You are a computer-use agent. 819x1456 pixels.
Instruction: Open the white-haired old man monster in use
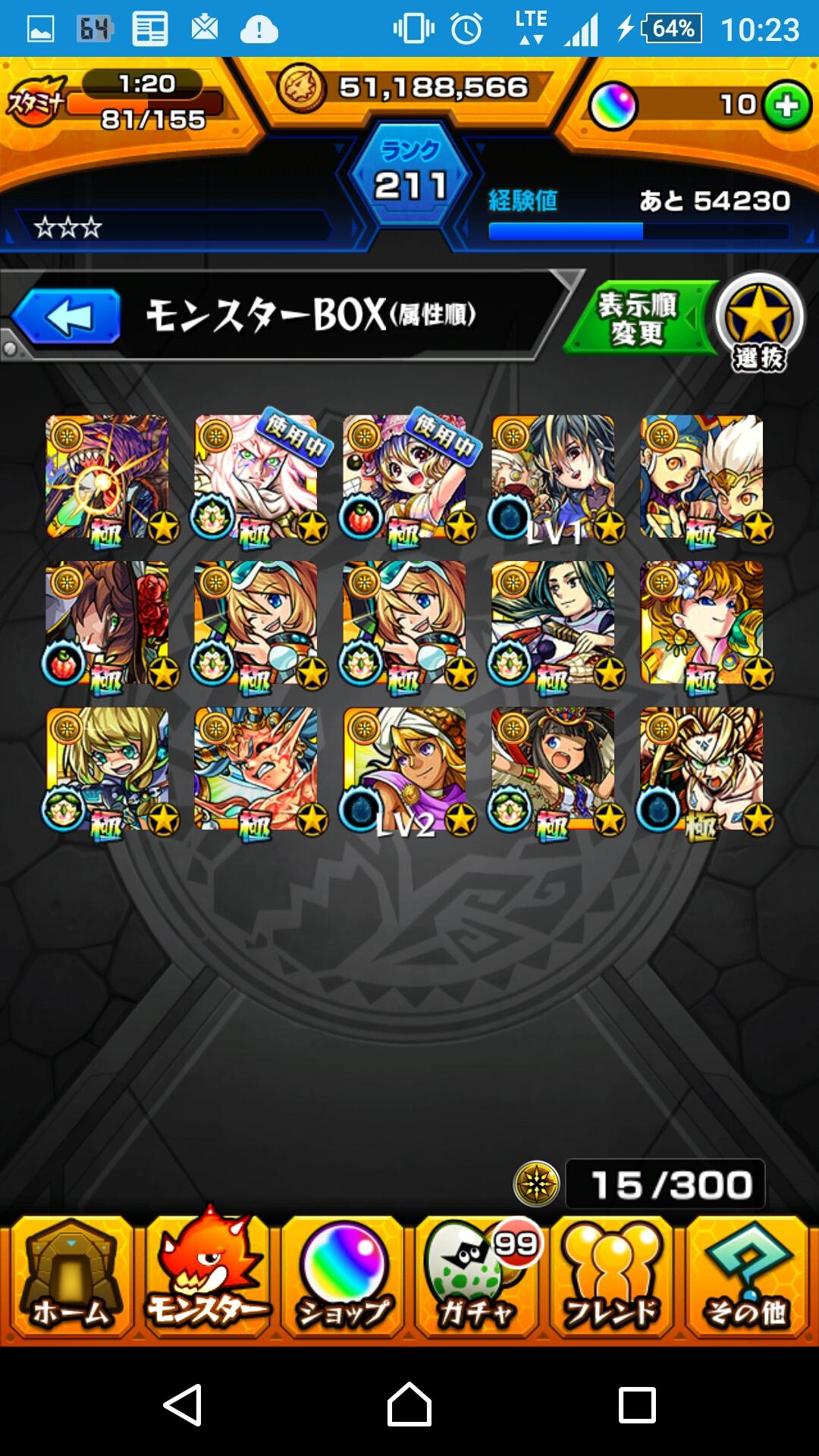(256, 478)
